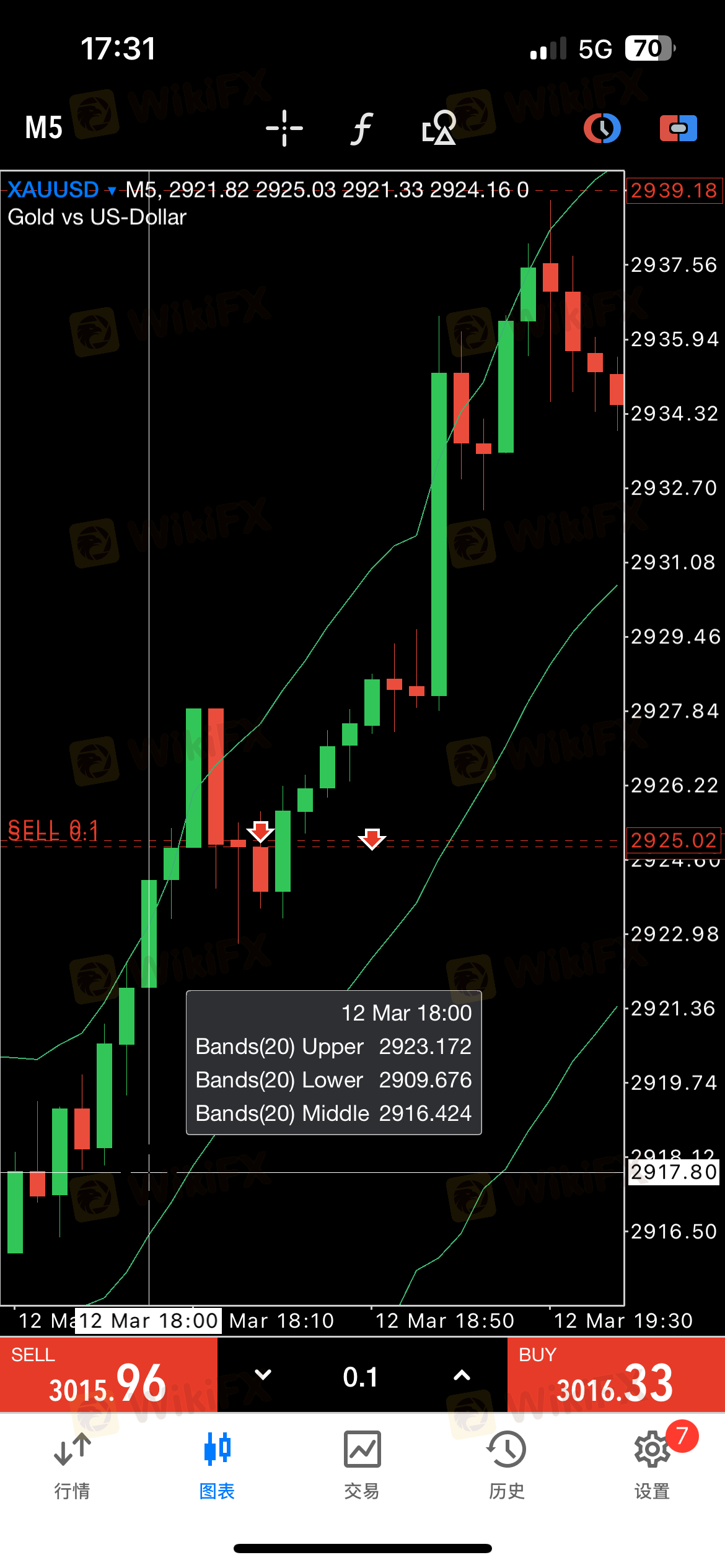Viewport: 725px width, 1568px height.
Task: Go to the 交易 trade tab
Action: (x=362, y=1465)
